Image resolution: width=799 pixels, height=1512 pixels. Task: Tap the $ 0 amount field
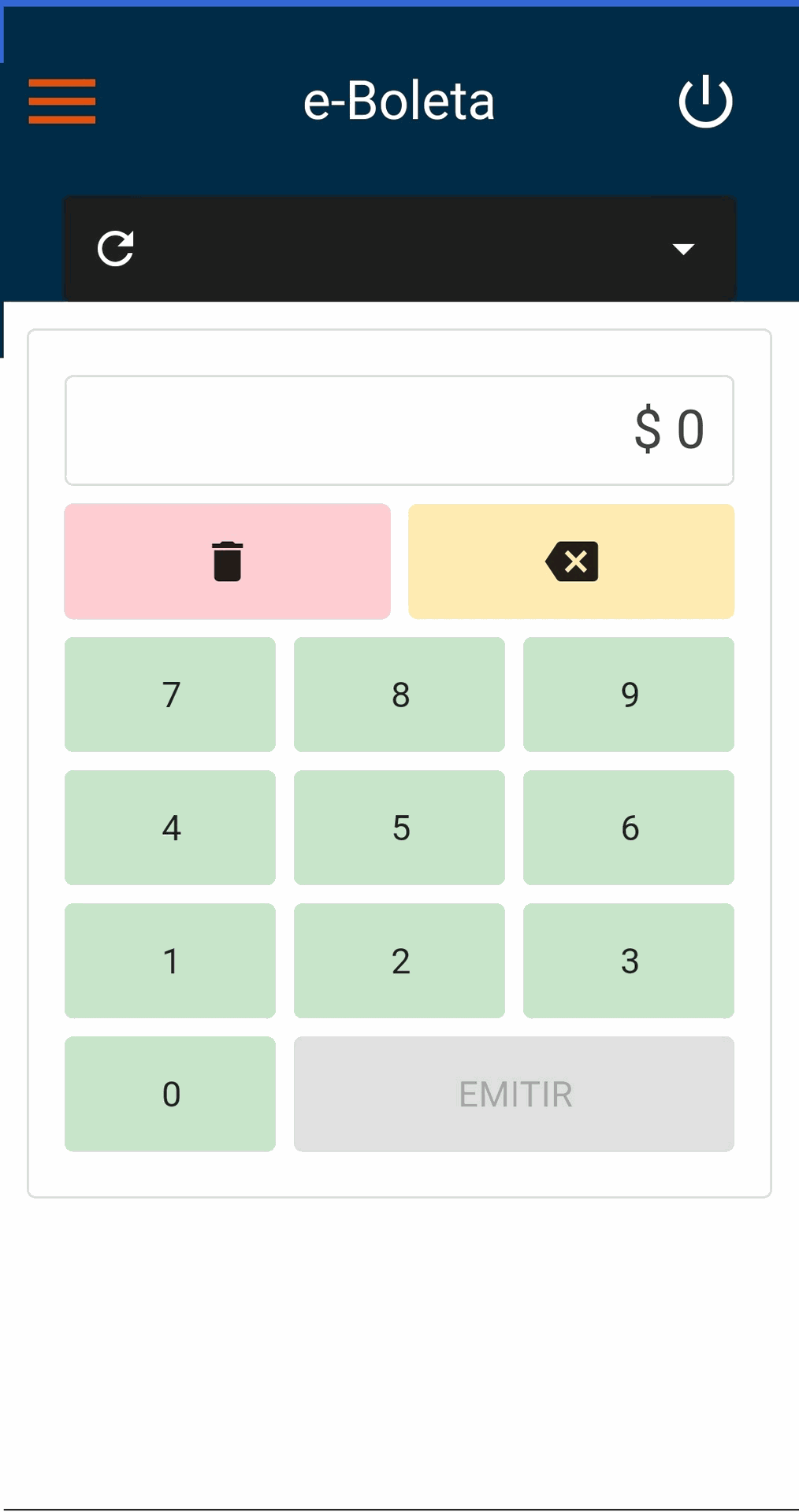399,430
